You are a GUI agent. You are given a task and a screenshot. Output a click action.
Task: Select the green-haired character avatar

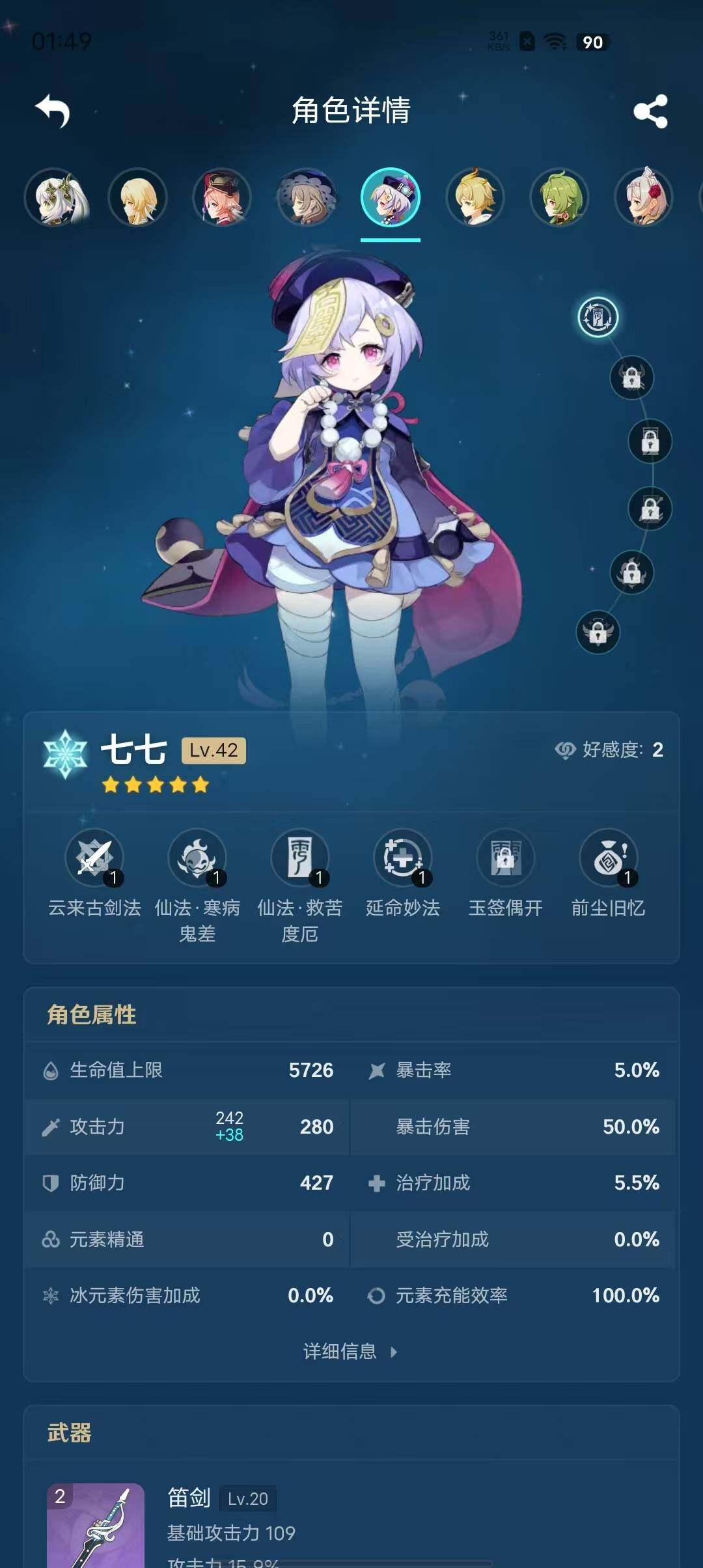[559, 198]
